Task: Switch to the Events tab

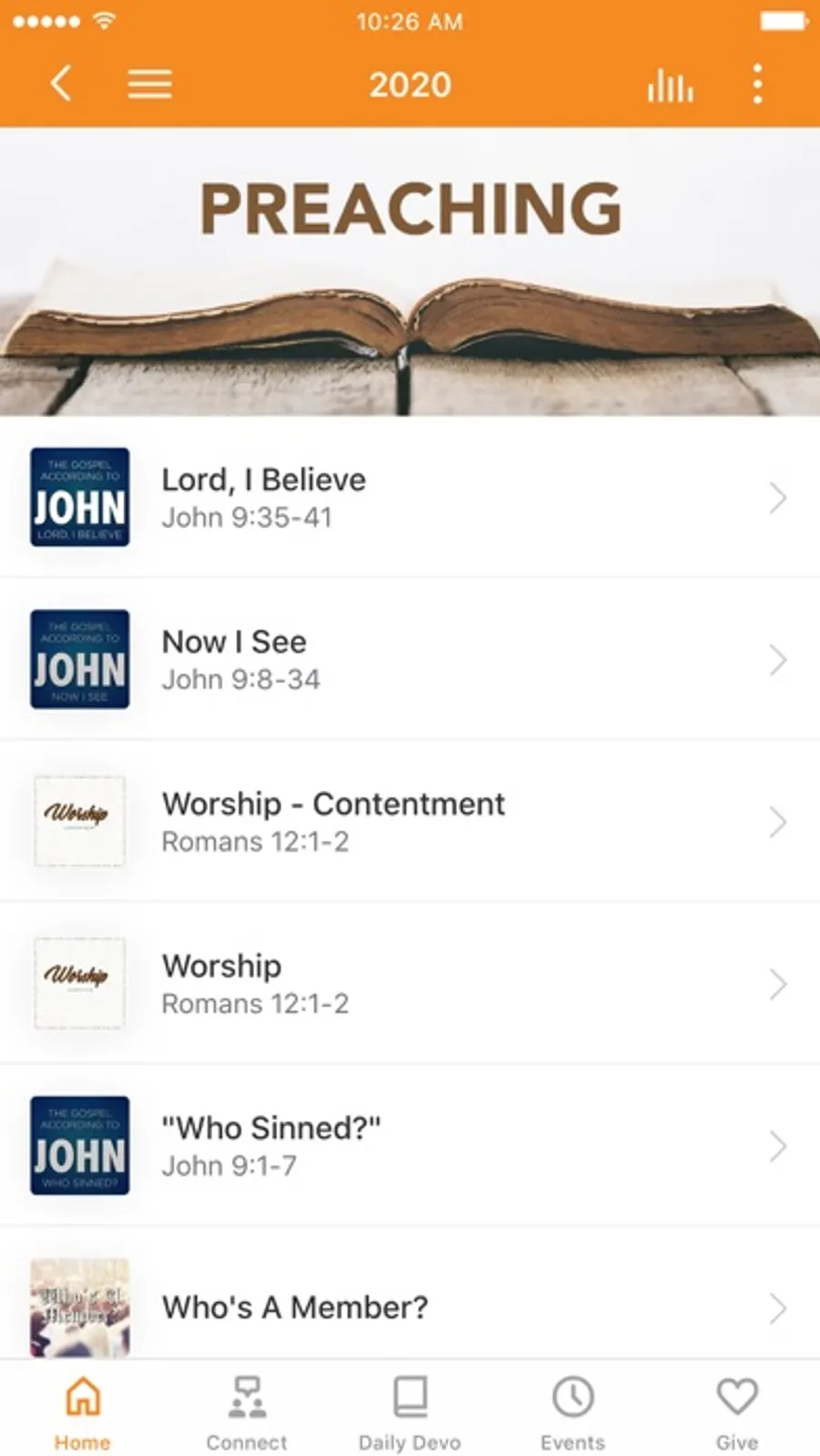Action: (x=573, y=1410)
